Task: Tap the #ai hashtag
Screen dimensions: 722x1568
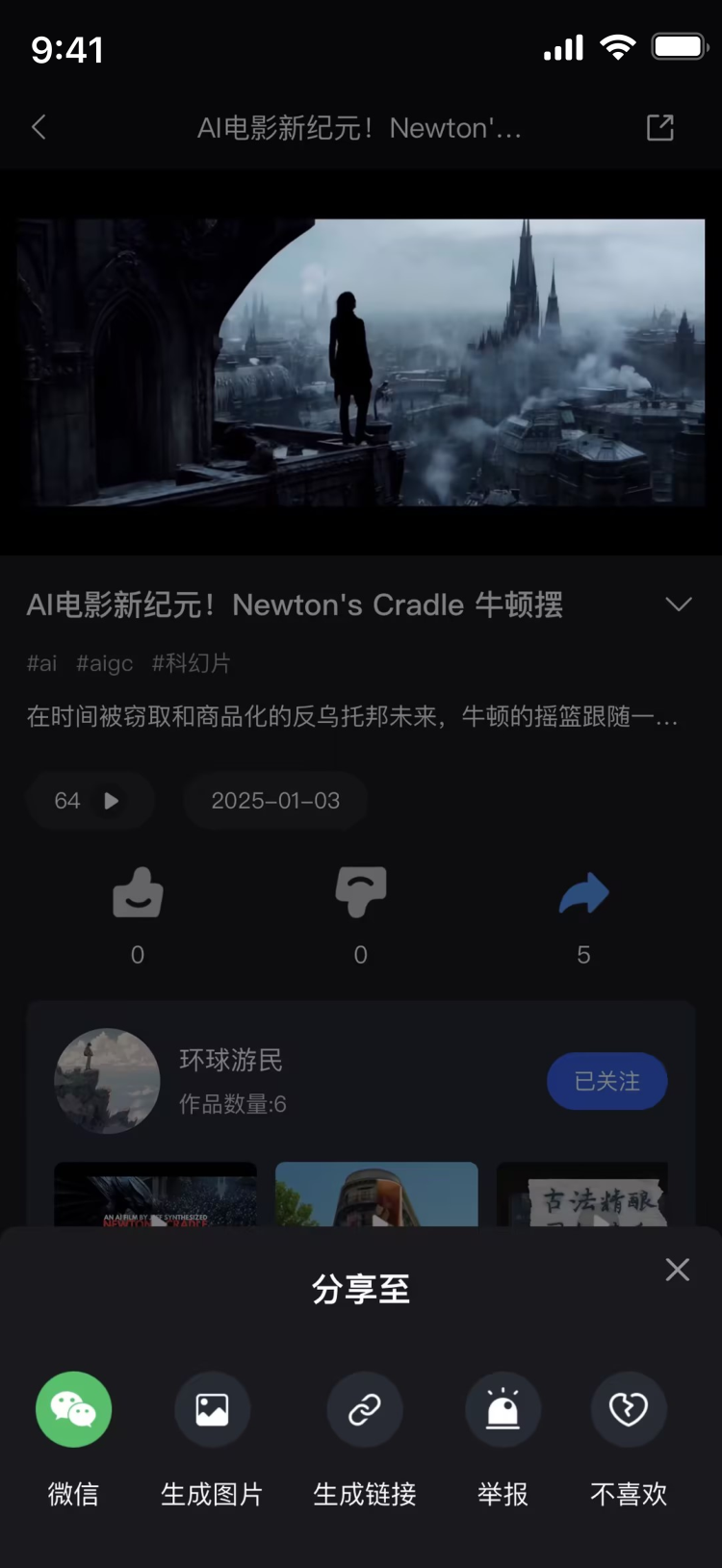Action: 41,662
